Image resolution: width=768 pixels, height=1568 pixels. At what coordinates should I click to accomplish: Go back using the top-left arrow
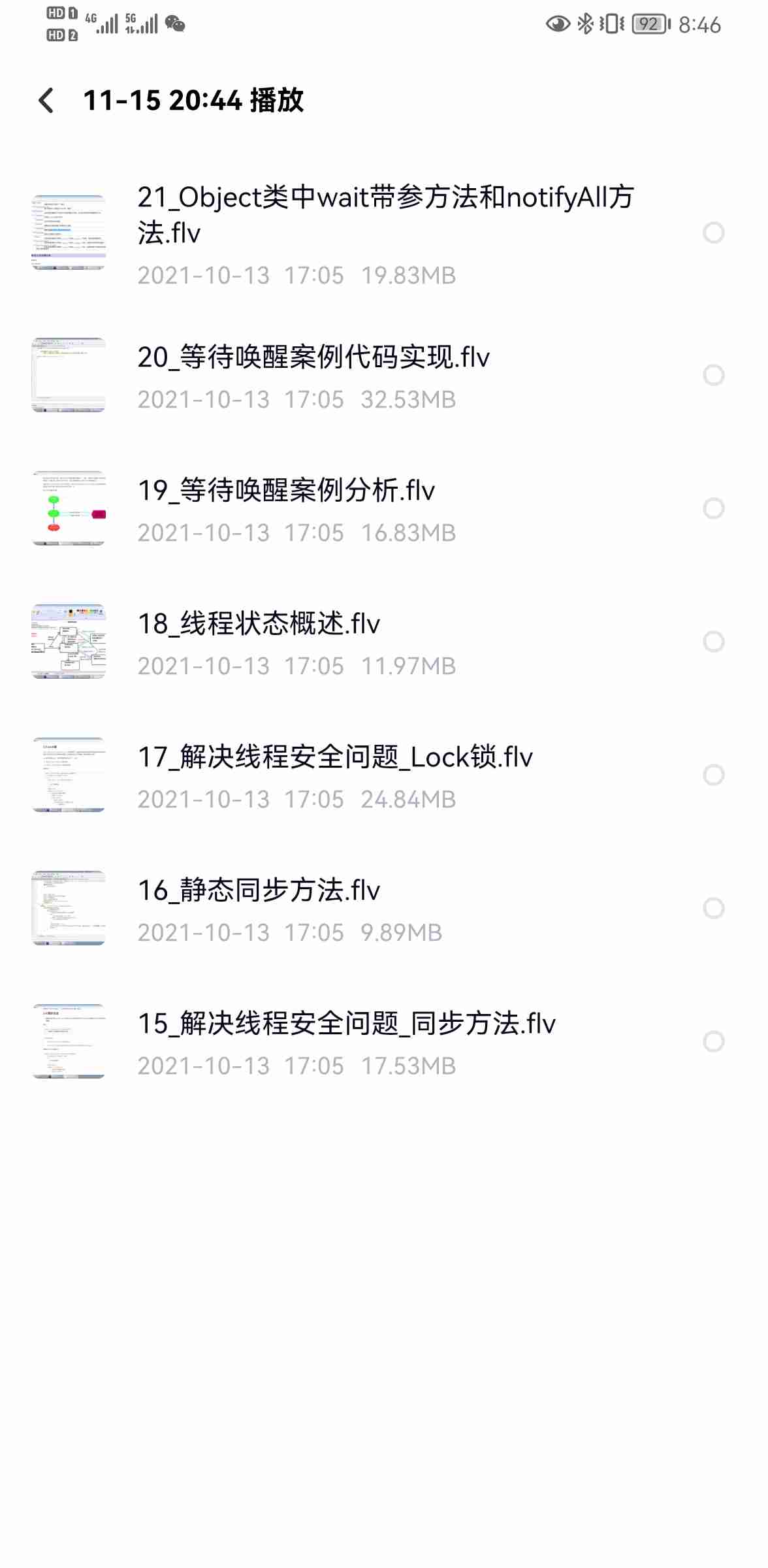(46, 101)
